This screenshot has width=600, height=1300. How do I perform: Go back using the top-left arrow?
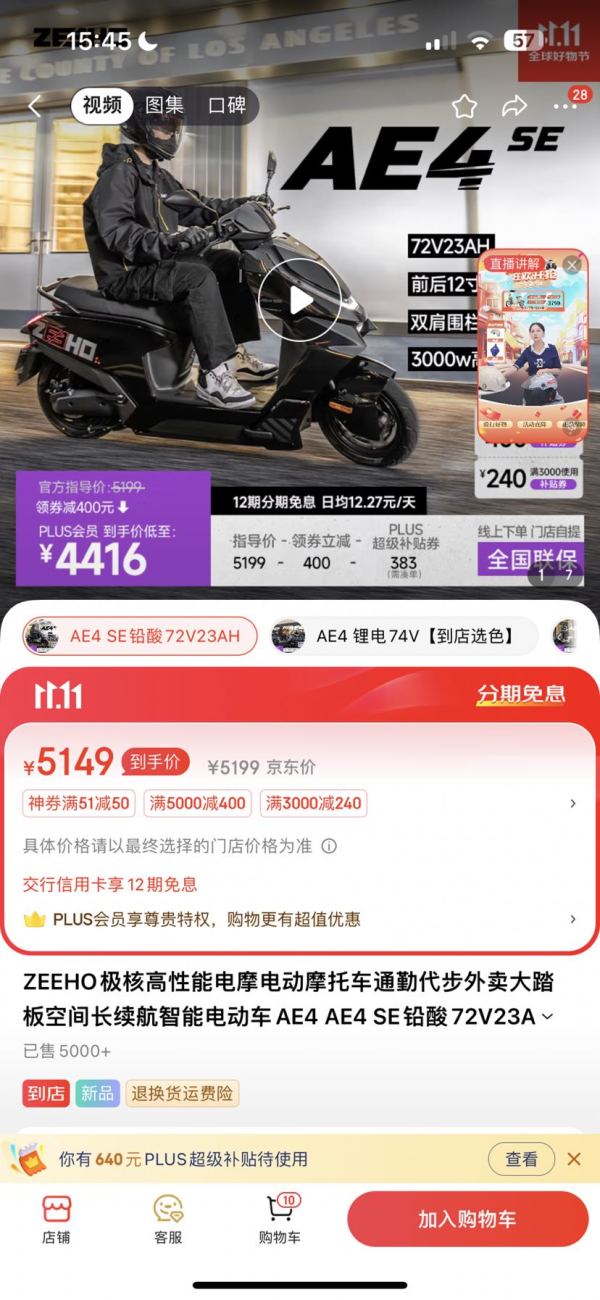[34, 106]
